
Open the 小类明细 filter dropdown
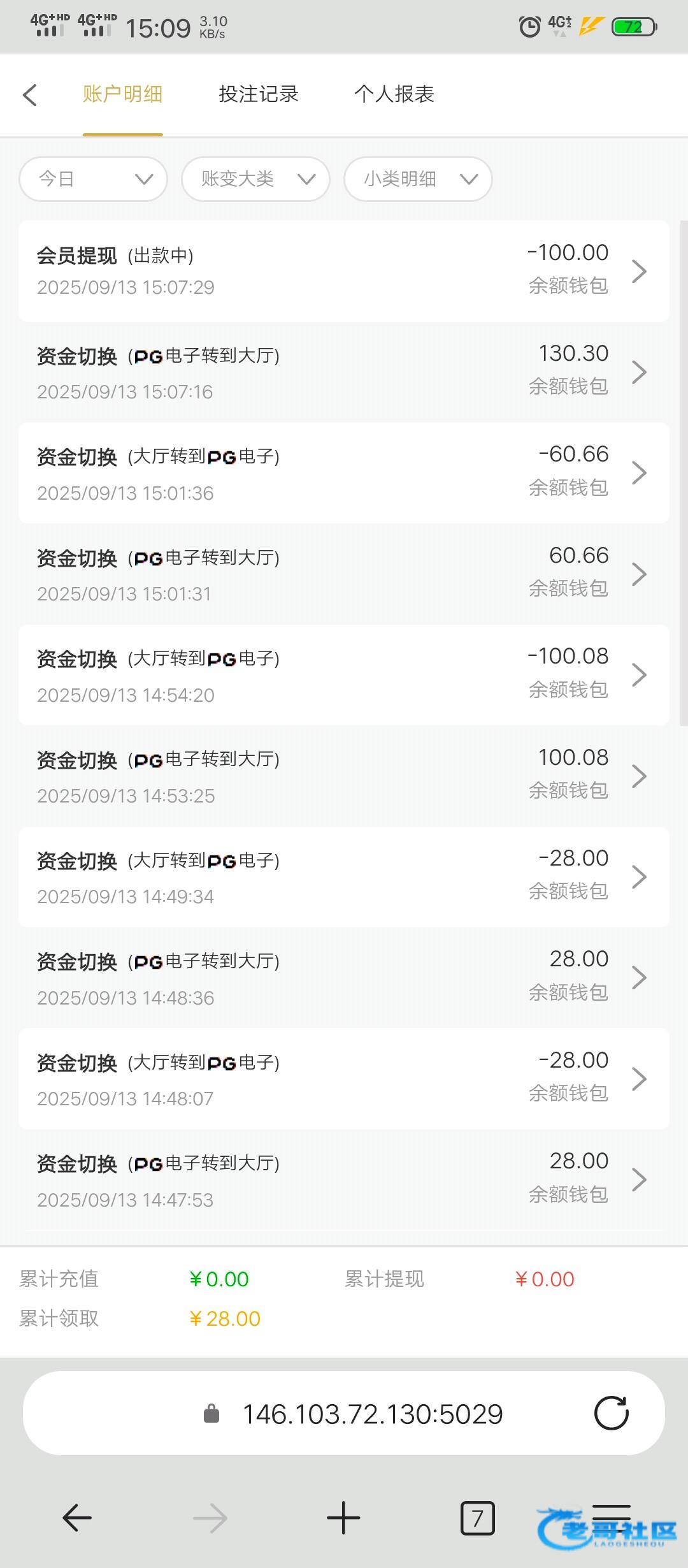[x=418, y=179]
